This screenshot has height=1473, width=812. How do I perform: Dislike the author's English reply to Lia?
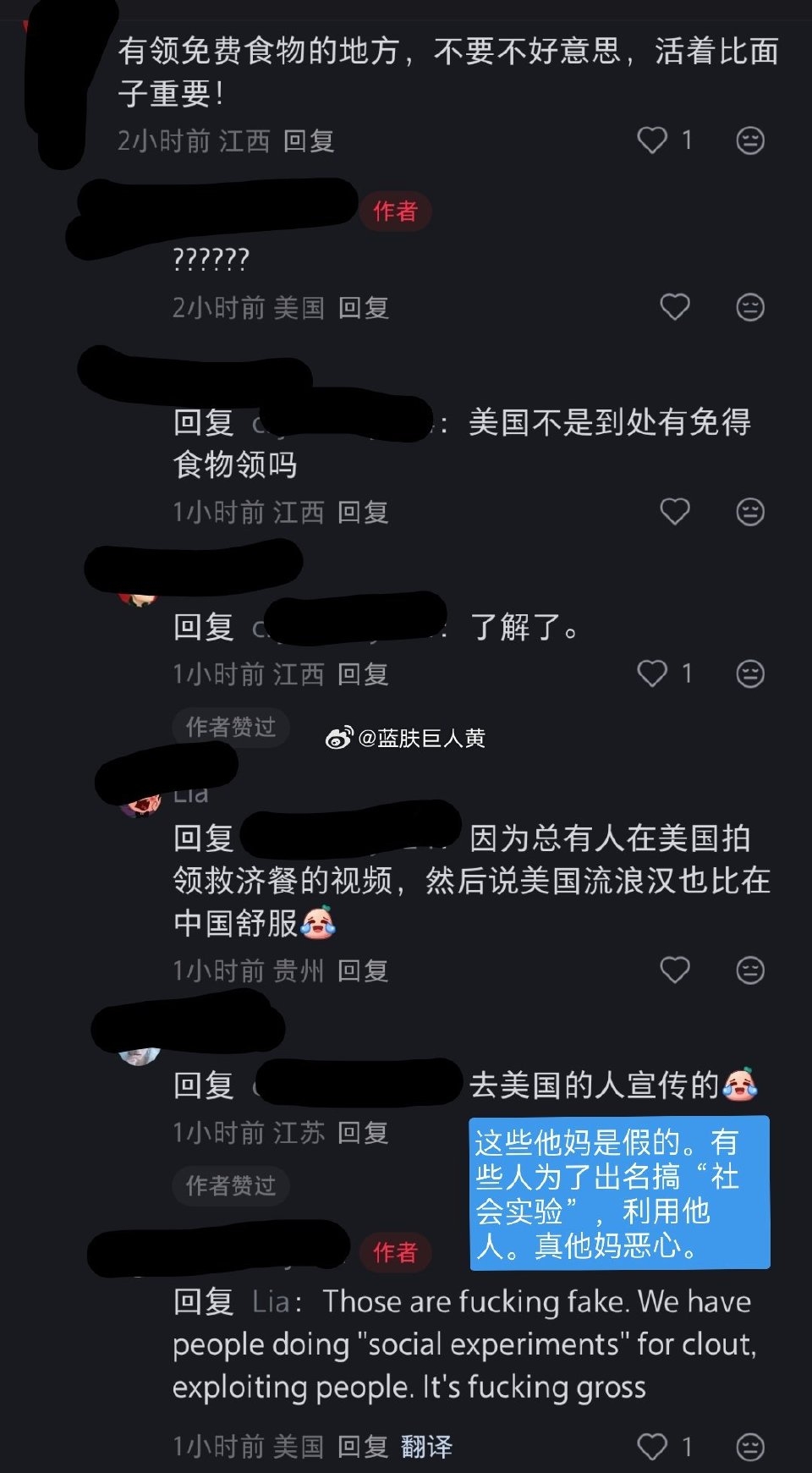coord(749,1447)
